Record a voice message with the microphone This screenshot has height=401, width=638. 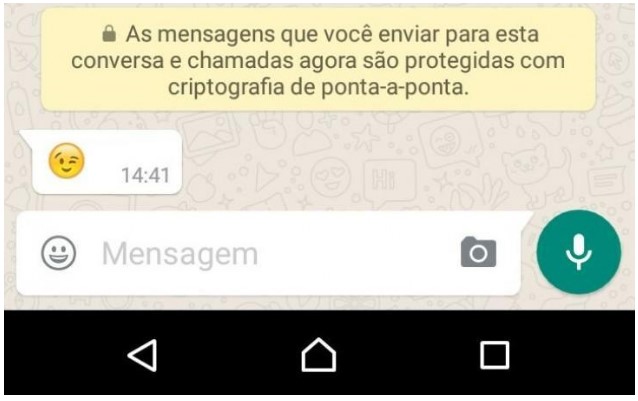coord(578,252)
